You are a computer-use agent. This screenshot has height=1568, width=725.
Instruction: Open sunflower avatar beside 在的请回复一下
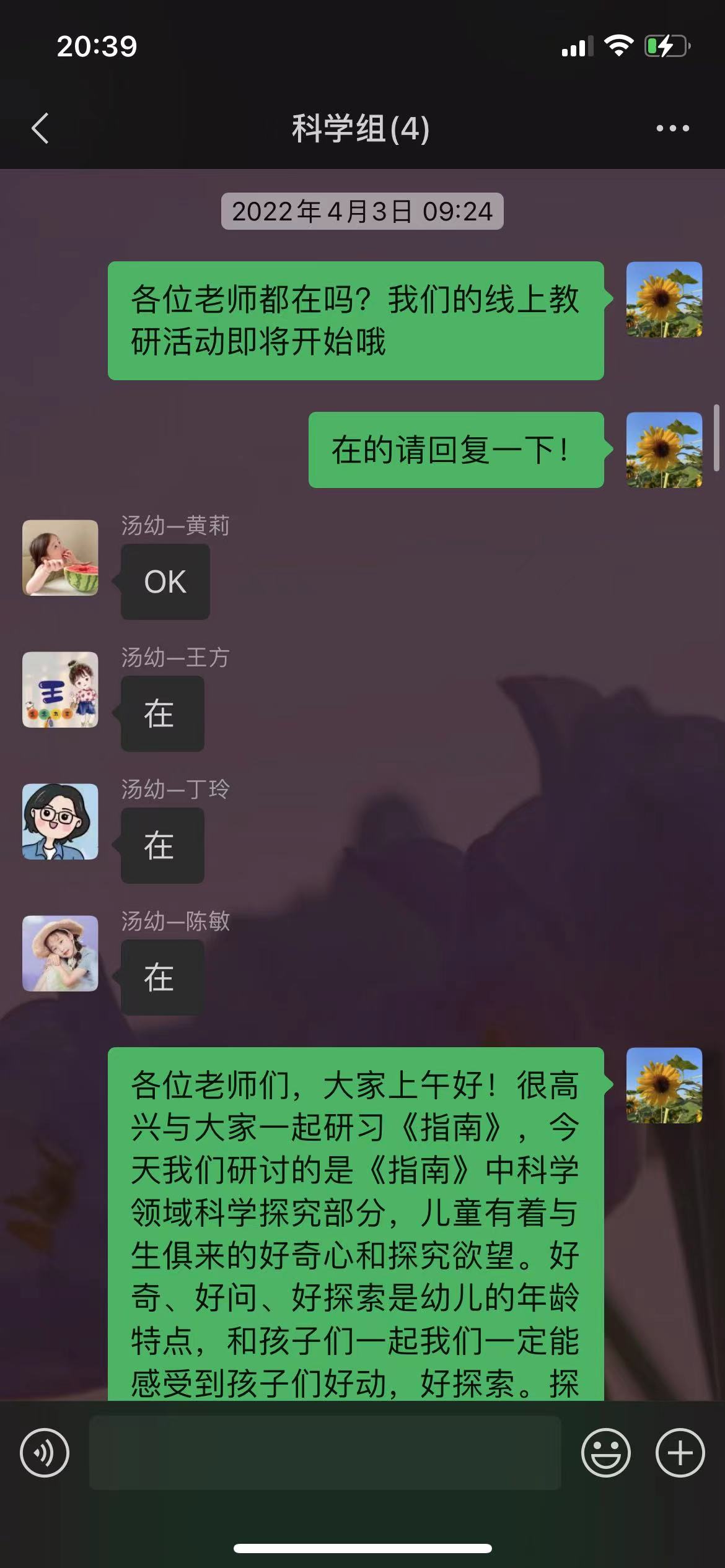(x=664, y=450)
